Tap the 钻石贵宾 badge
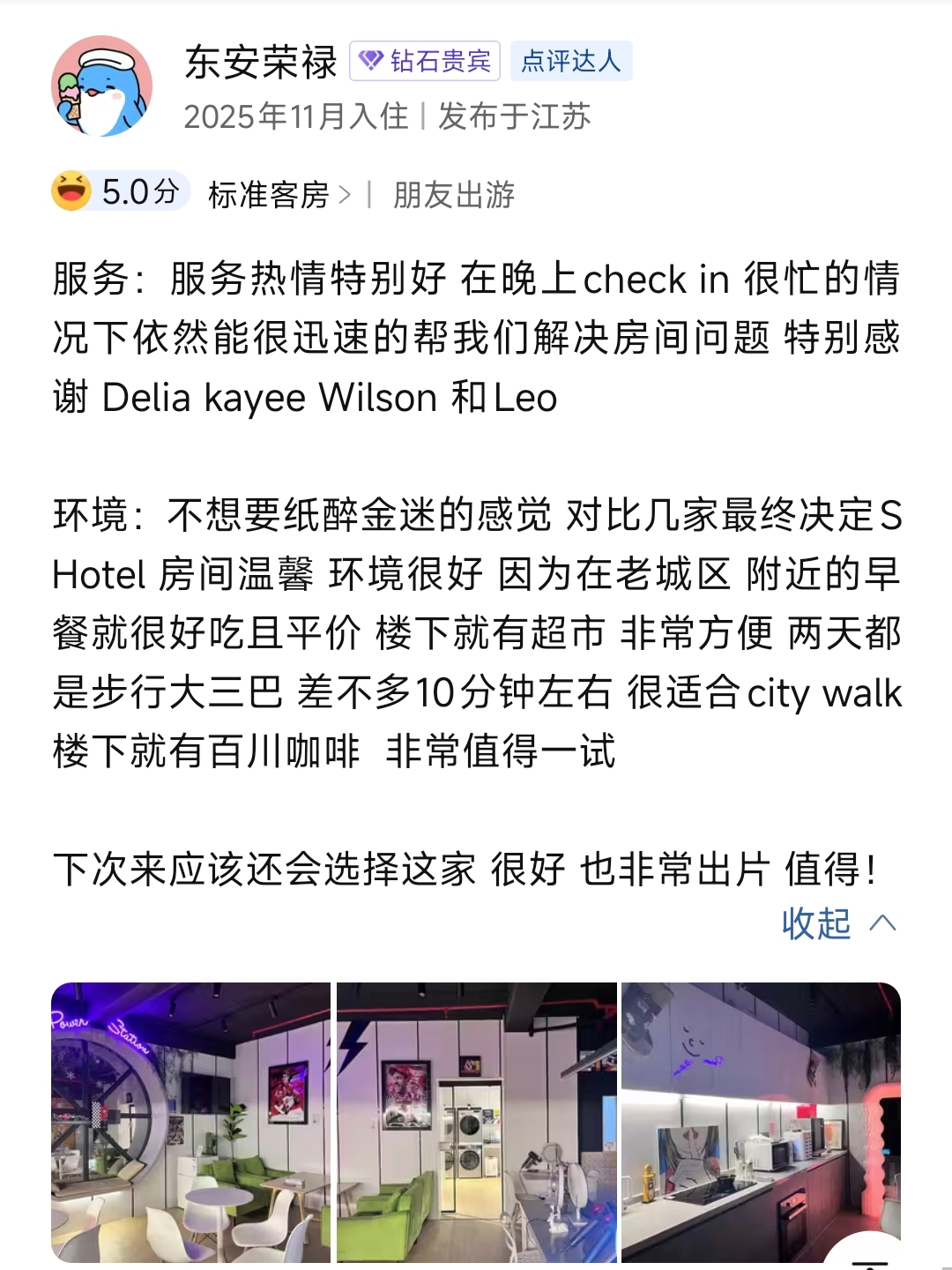 click(425, 61)
